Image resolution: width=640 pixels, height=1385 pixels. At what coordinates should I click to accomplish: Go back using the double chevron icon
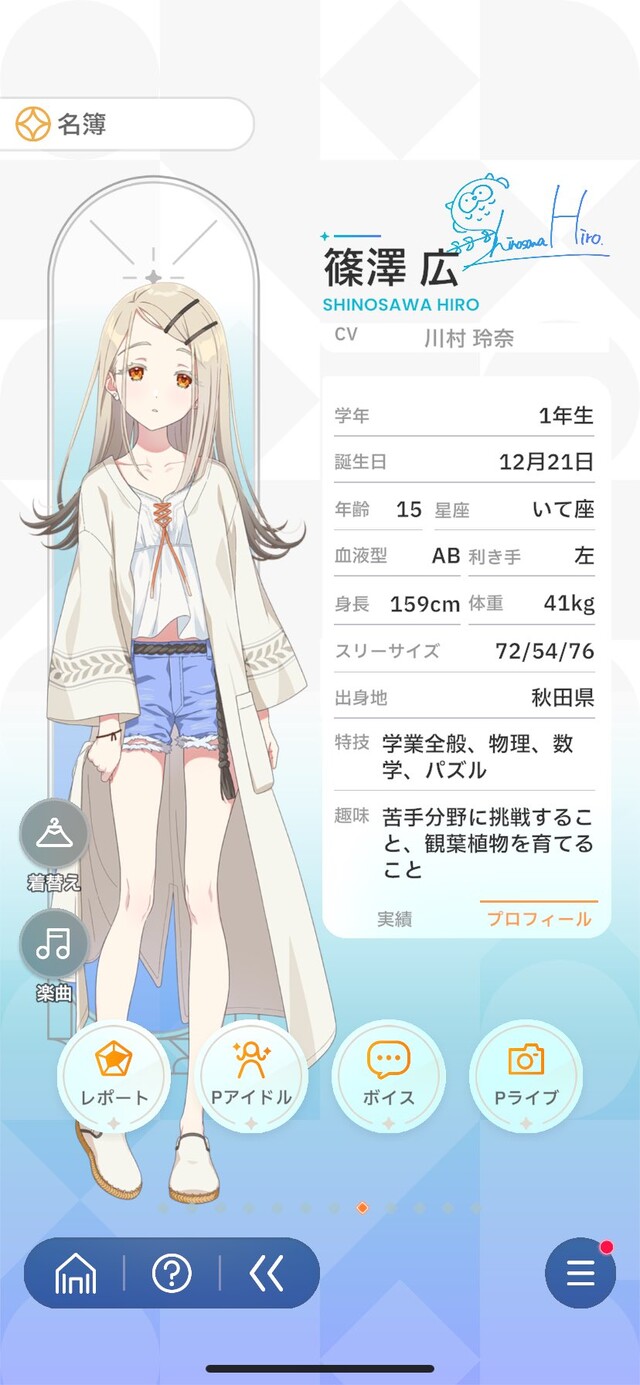coord(267,1273)
